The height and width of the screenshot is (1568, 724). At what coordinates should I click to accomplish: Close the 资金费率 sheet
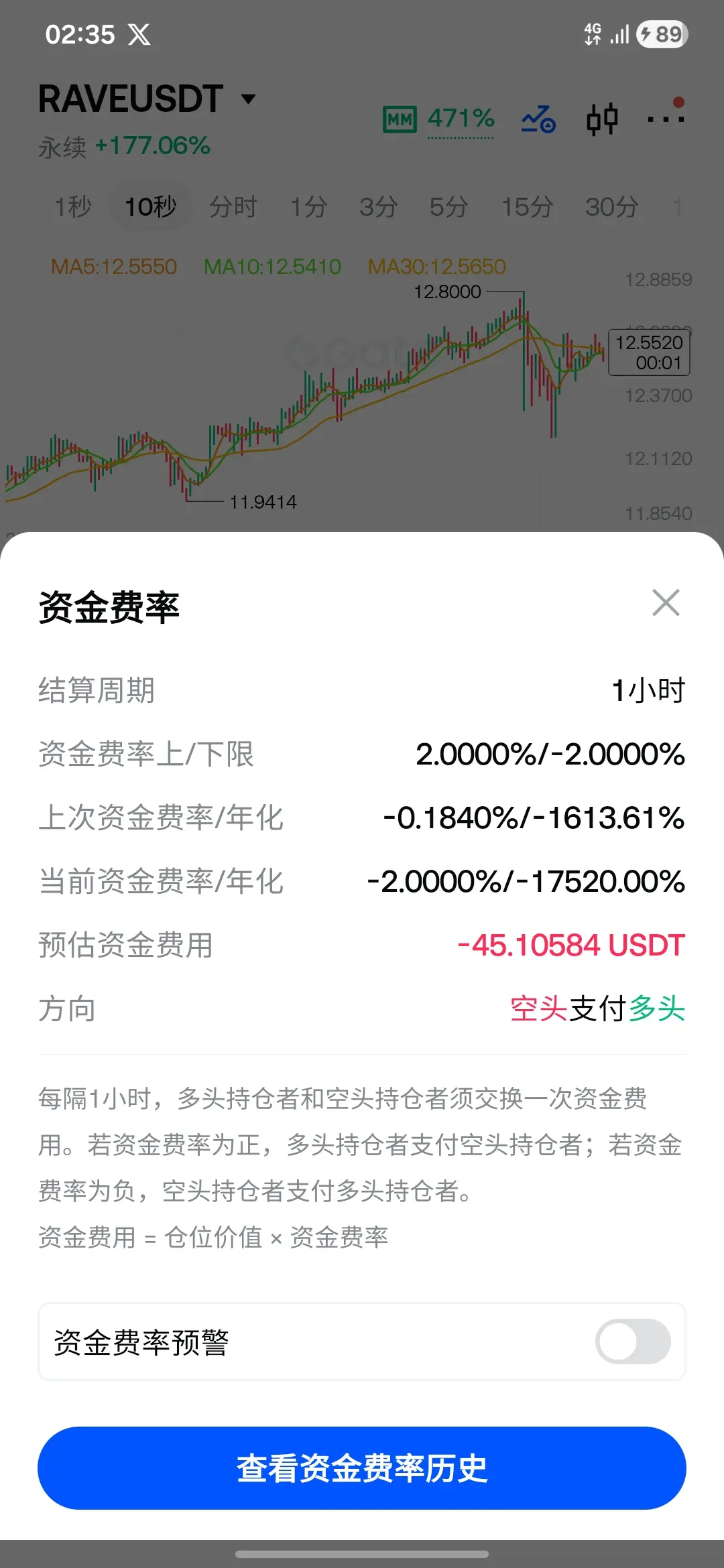tap(666, 602)
